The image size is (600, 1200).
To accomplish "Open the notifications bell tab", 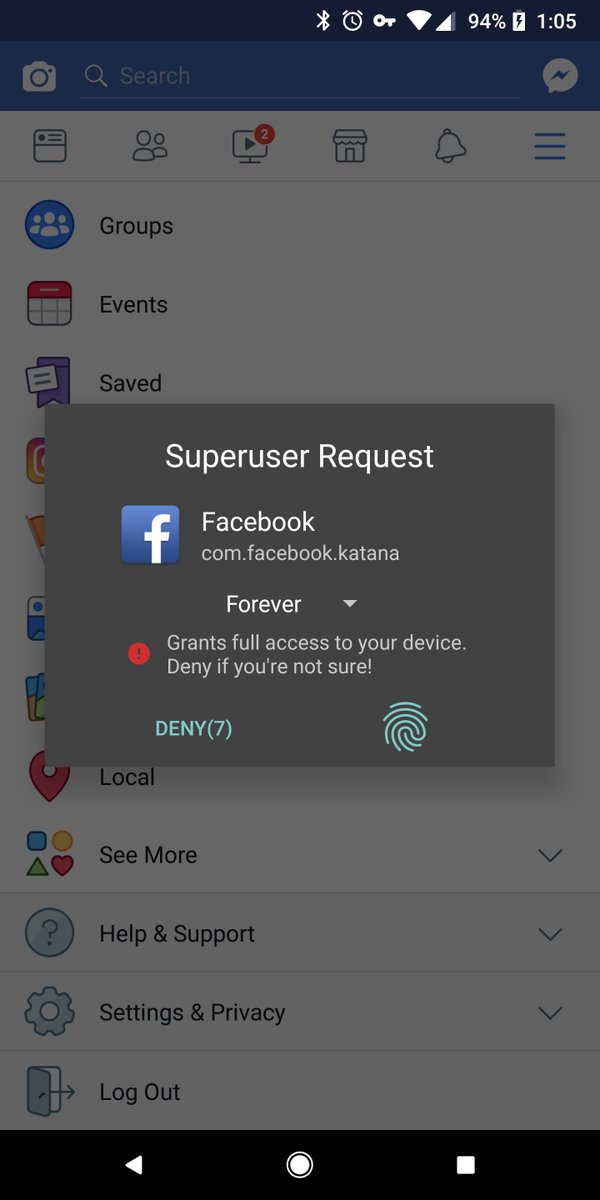I will pos(450,146).
